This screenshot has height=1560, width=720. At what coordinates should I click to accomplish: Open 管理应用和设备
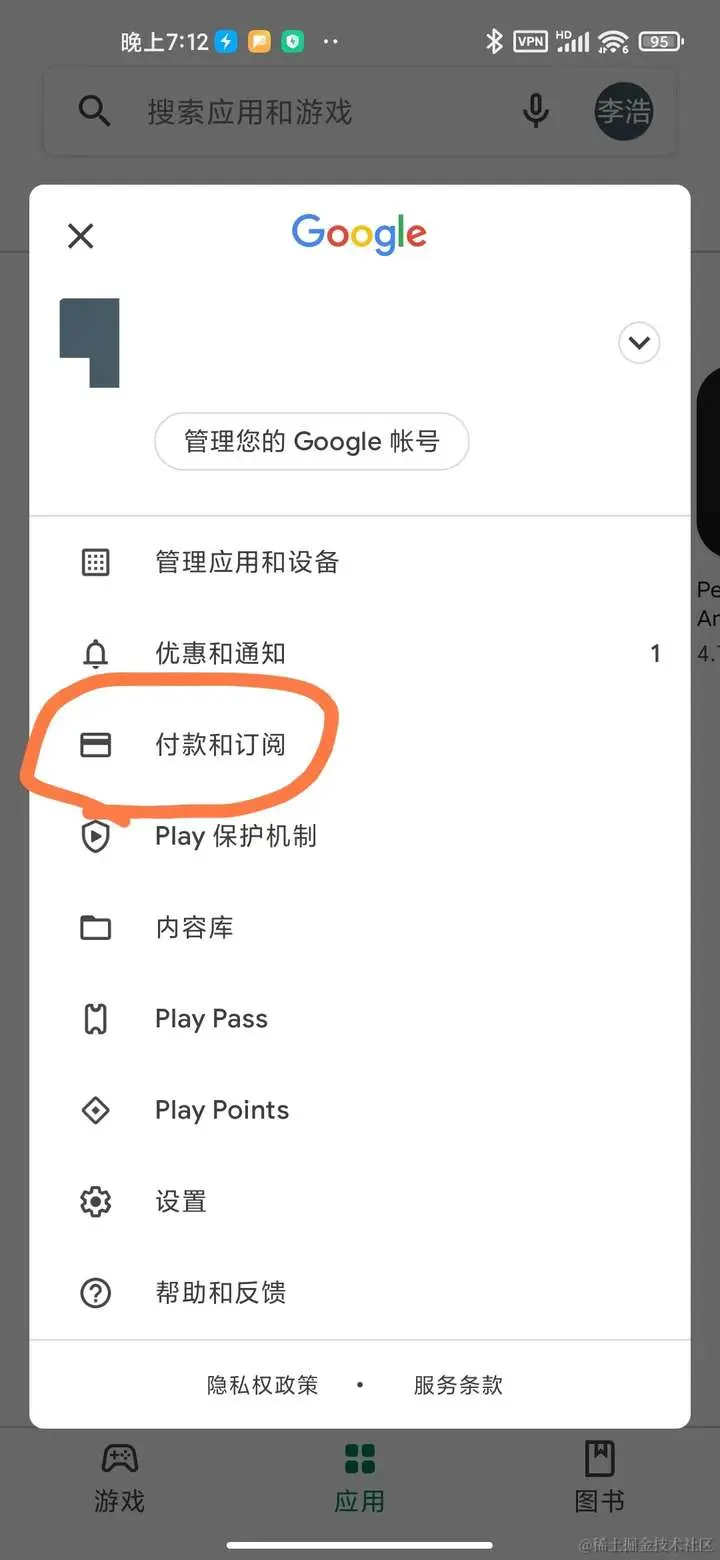point(247,562)
